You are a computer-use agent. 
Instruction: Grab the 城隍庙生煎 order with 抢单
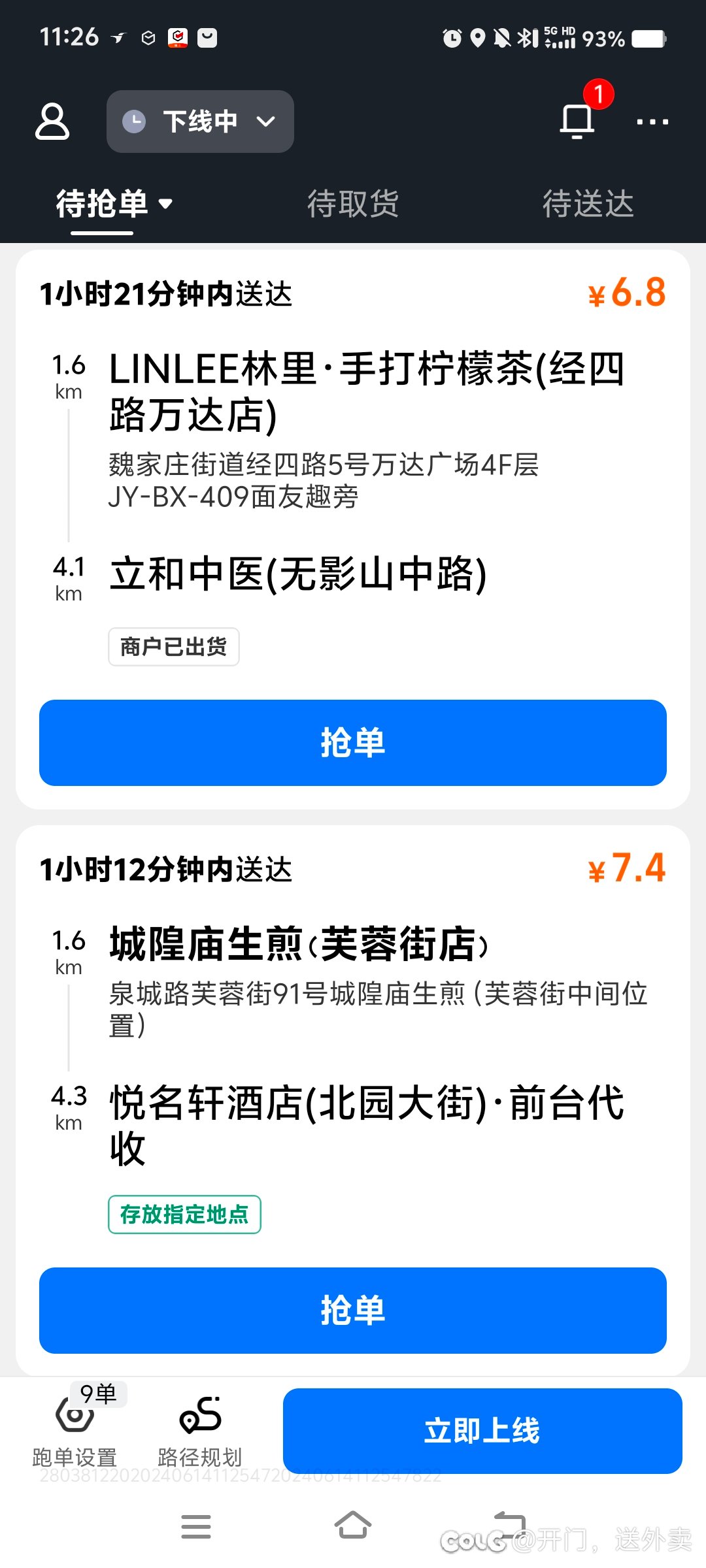tap(353, 1311)
